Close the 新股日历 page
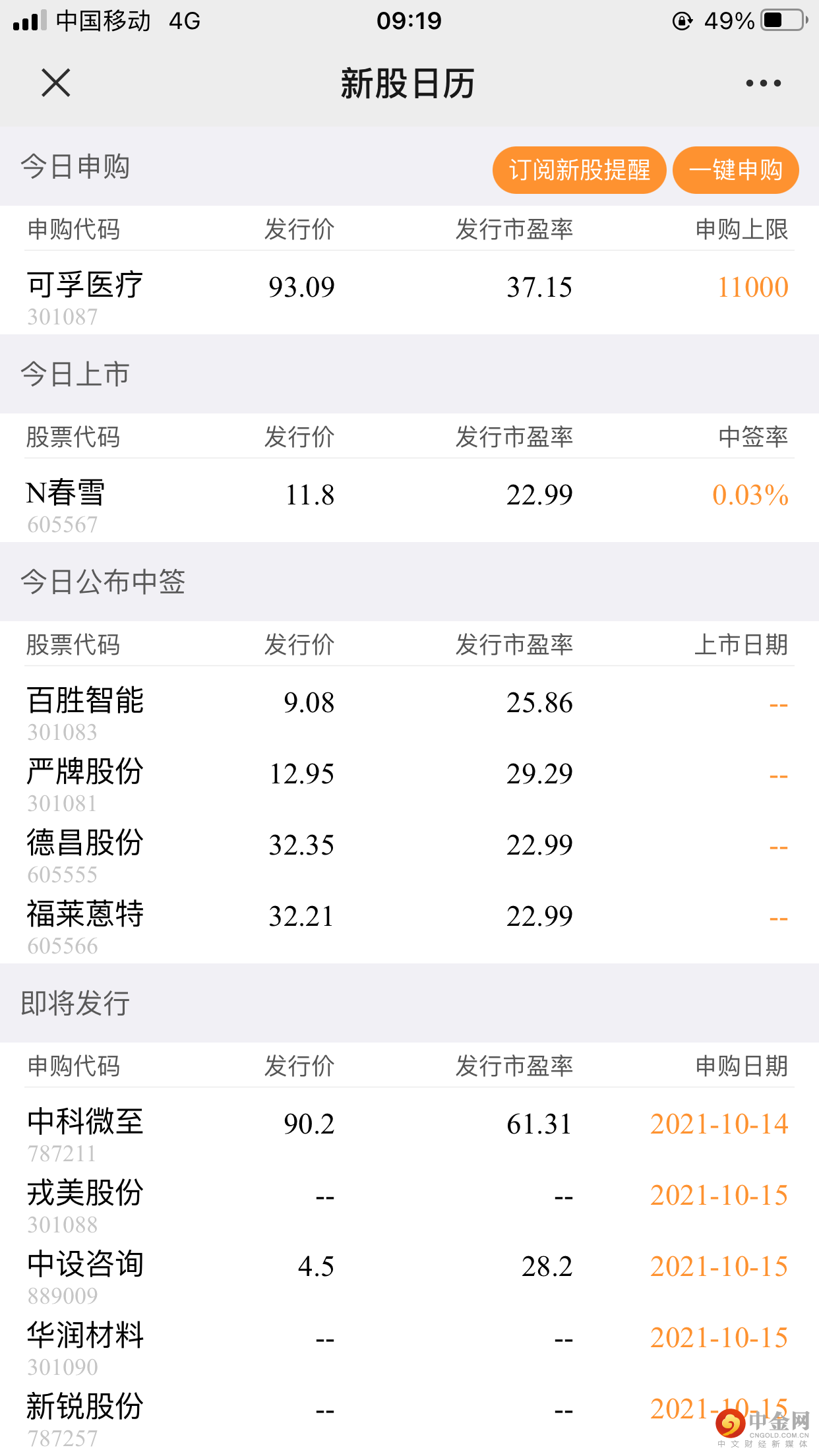The height and width of the screenshot is (1456, 819). (55, 83)
